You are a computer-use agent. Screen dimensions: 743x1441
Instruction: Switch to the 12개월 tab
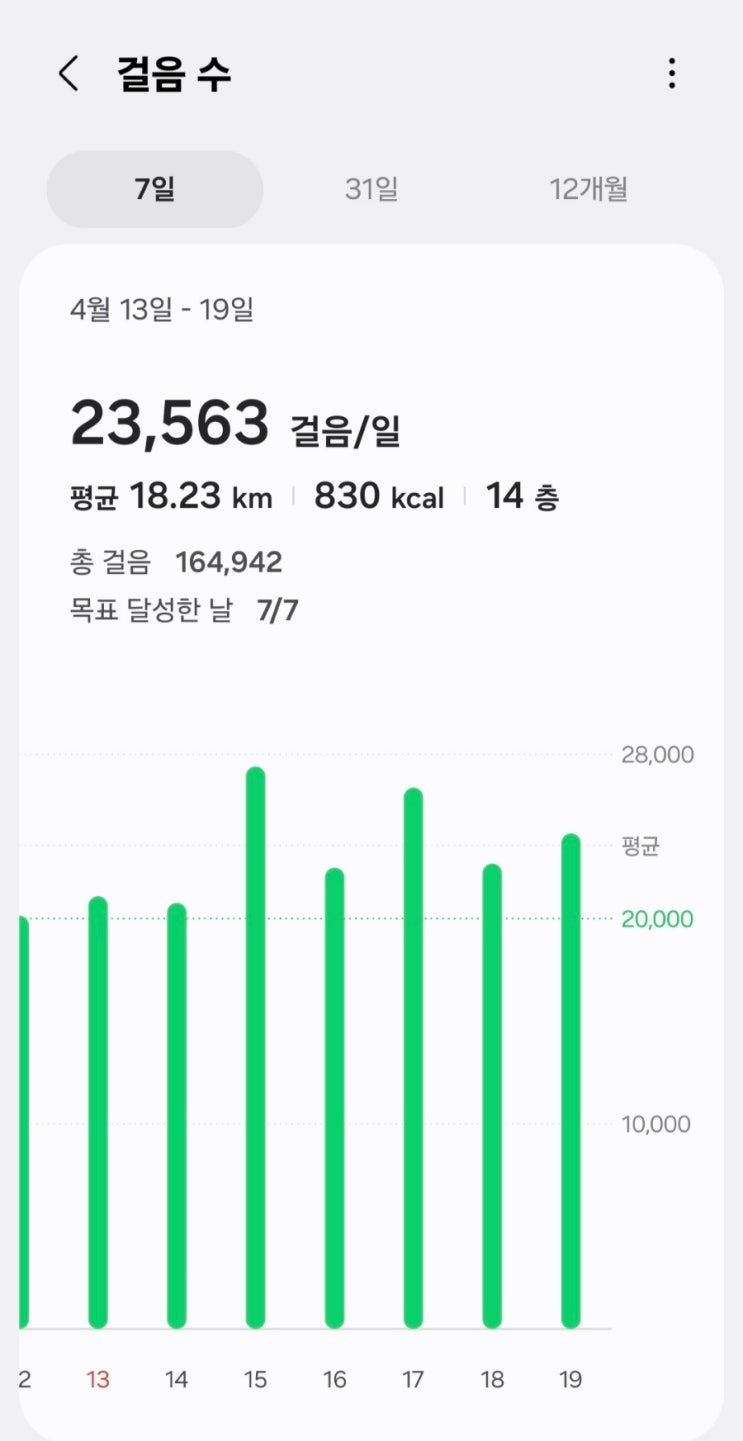click(588, 189)
